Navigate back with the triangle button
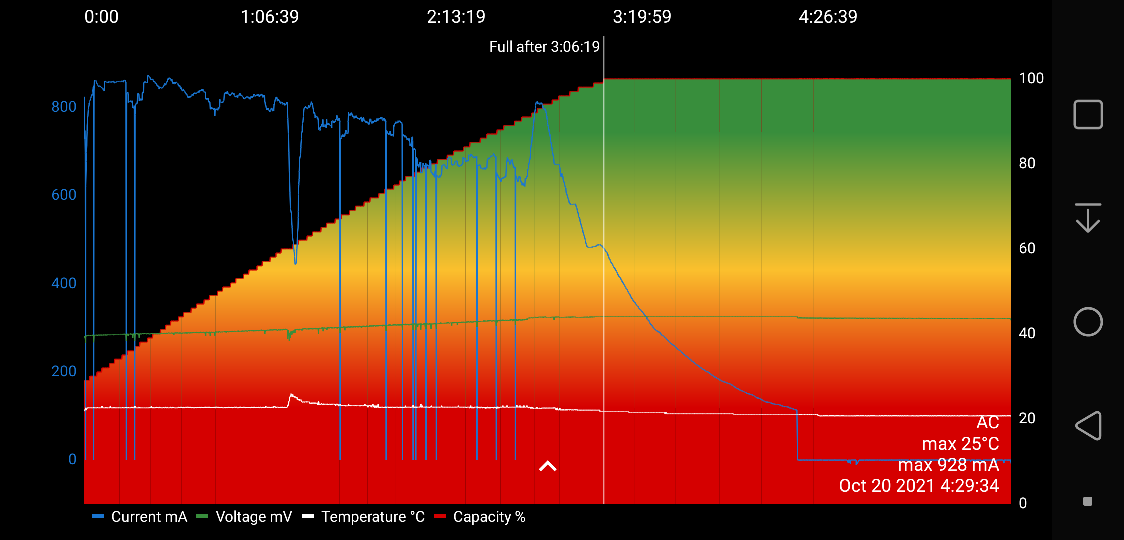Viewport: 1124px width, 540px height. (x=1088, y=426)
